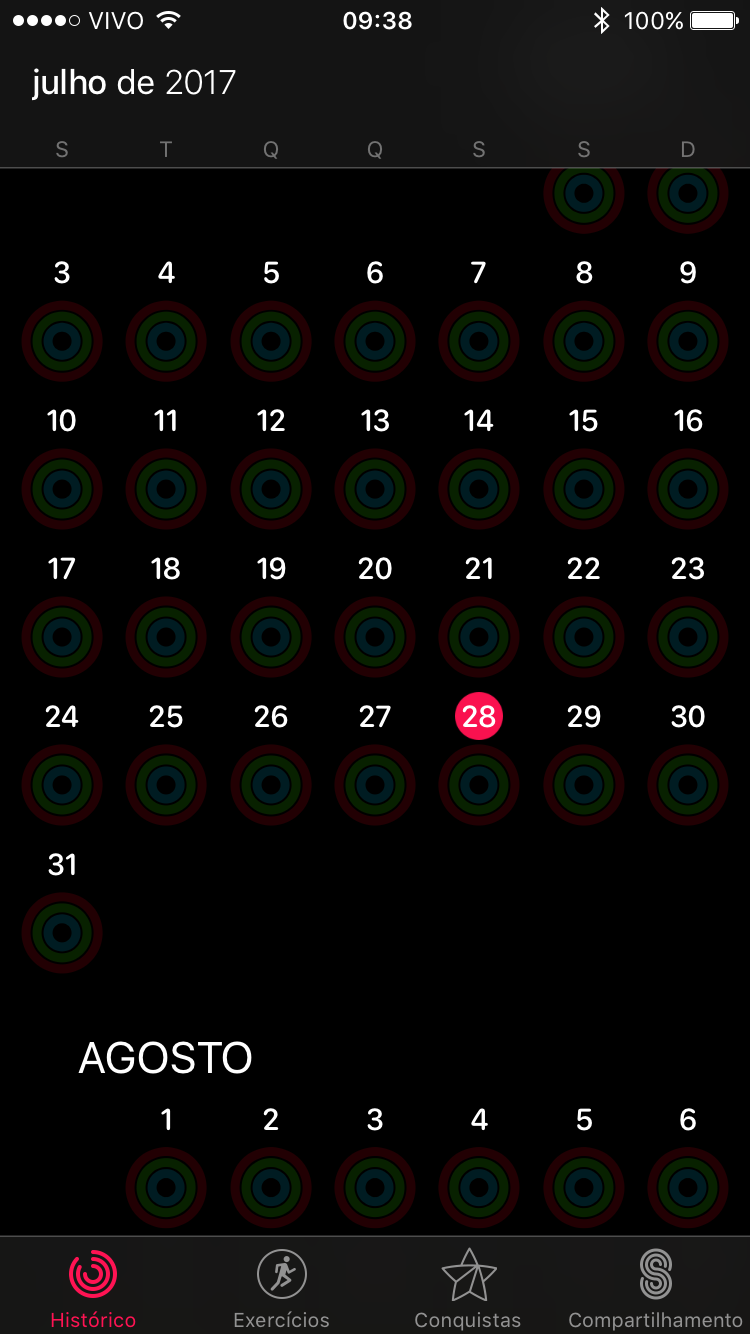Select the Histórico tab

tap(93, 1288)
